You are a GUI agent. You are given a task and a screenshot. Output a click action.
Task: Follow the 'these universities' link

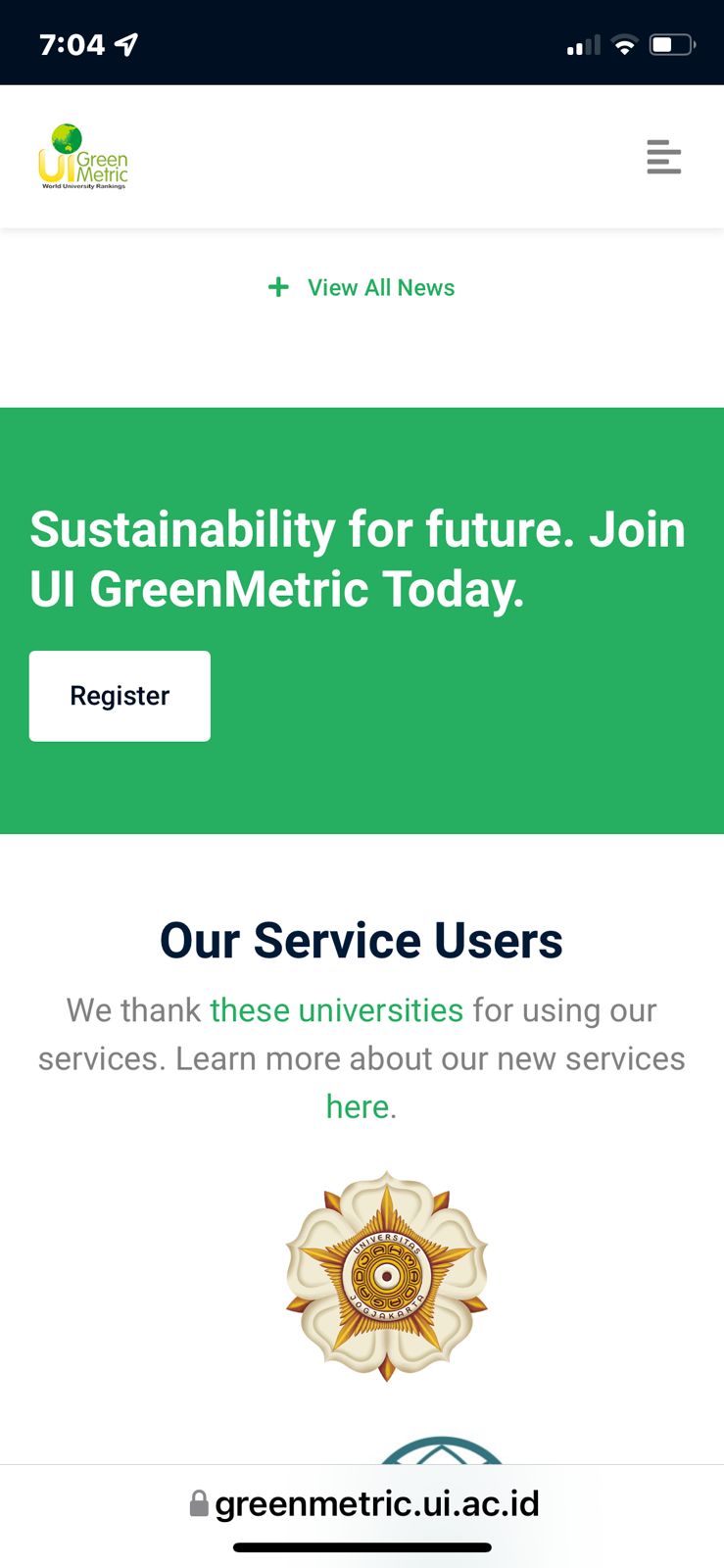point(336,1010)
